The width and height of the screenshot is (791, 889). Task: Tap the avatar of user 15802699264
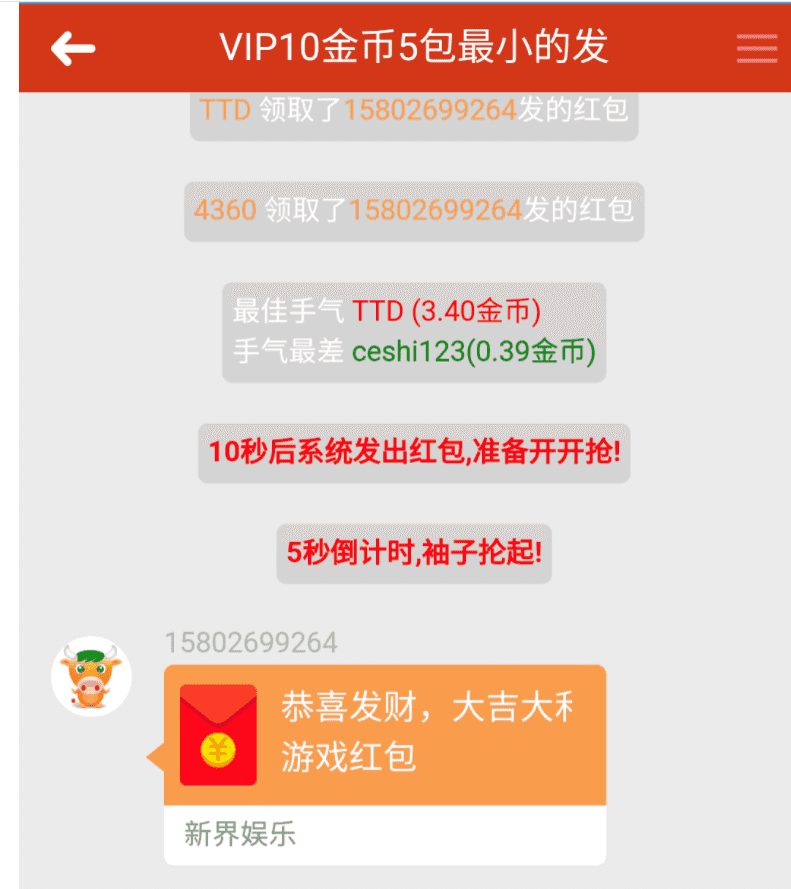[x=91, y=676]
